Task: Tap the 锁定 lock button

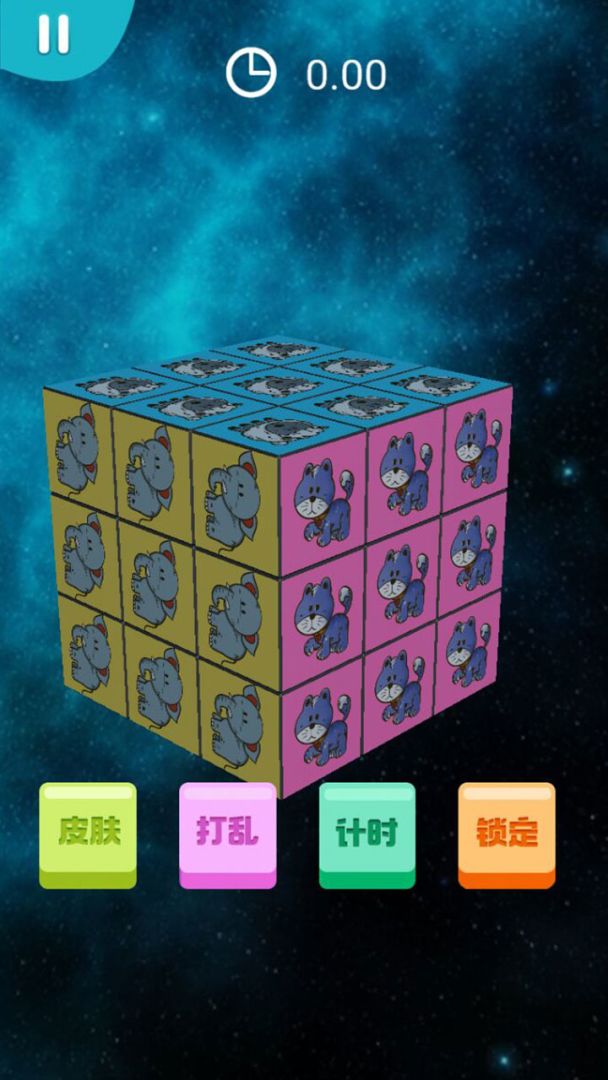Action: [507, 833]
